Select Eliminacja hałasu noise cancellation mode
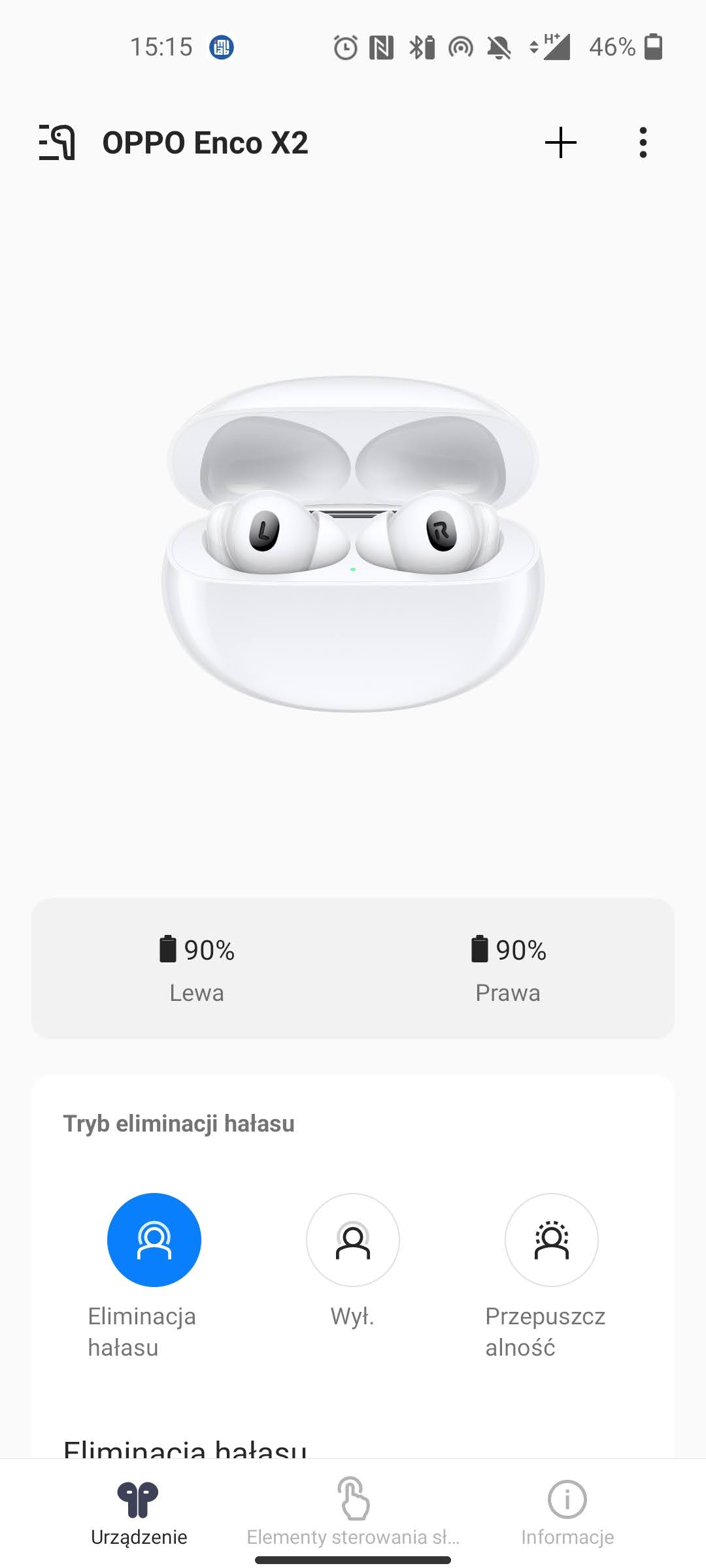The width and height of the screenshot is (706, 1568). pyautogui.click(x=154, y=1239)
